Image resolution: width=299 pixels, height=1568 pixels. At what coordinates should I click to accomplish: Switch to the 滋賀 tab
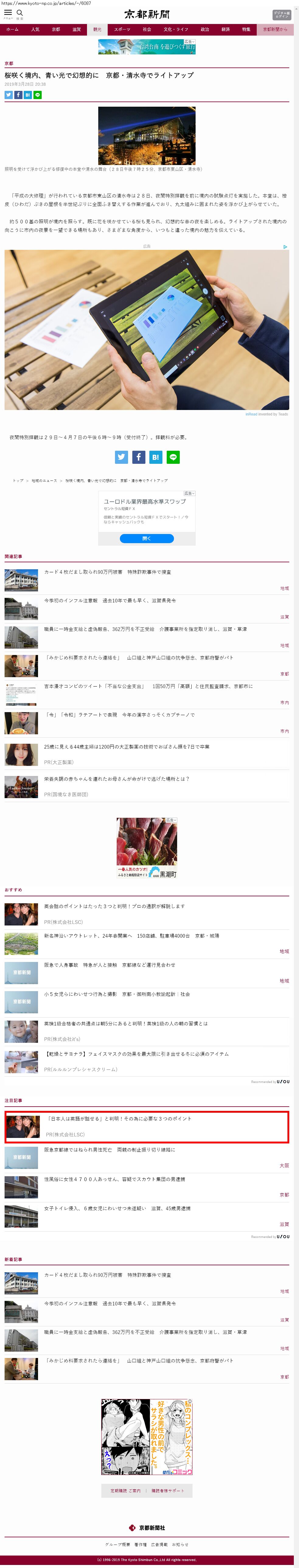[x=76, y=29]
